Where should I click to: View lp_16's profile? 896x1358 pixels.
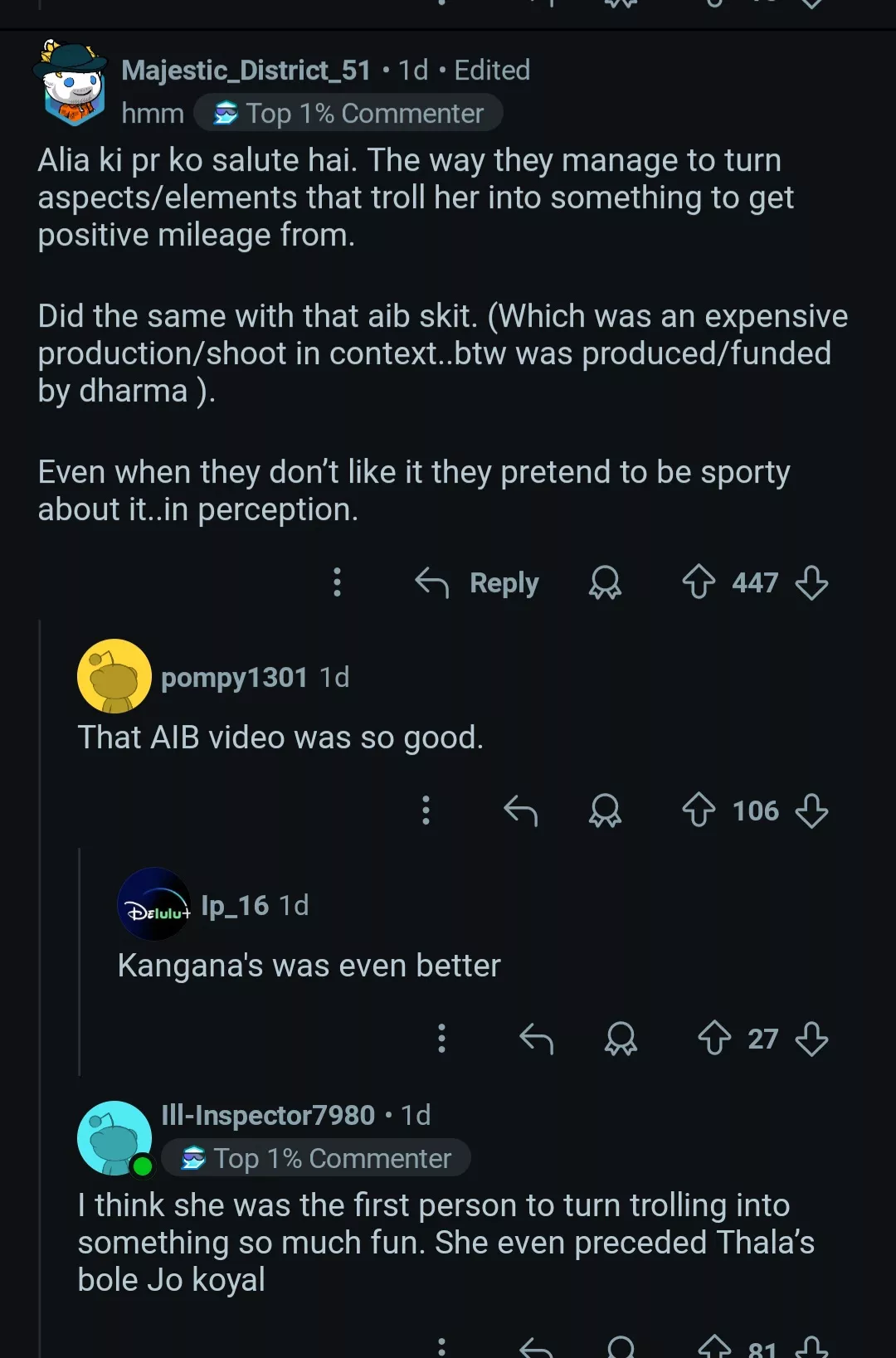point(235,905)
